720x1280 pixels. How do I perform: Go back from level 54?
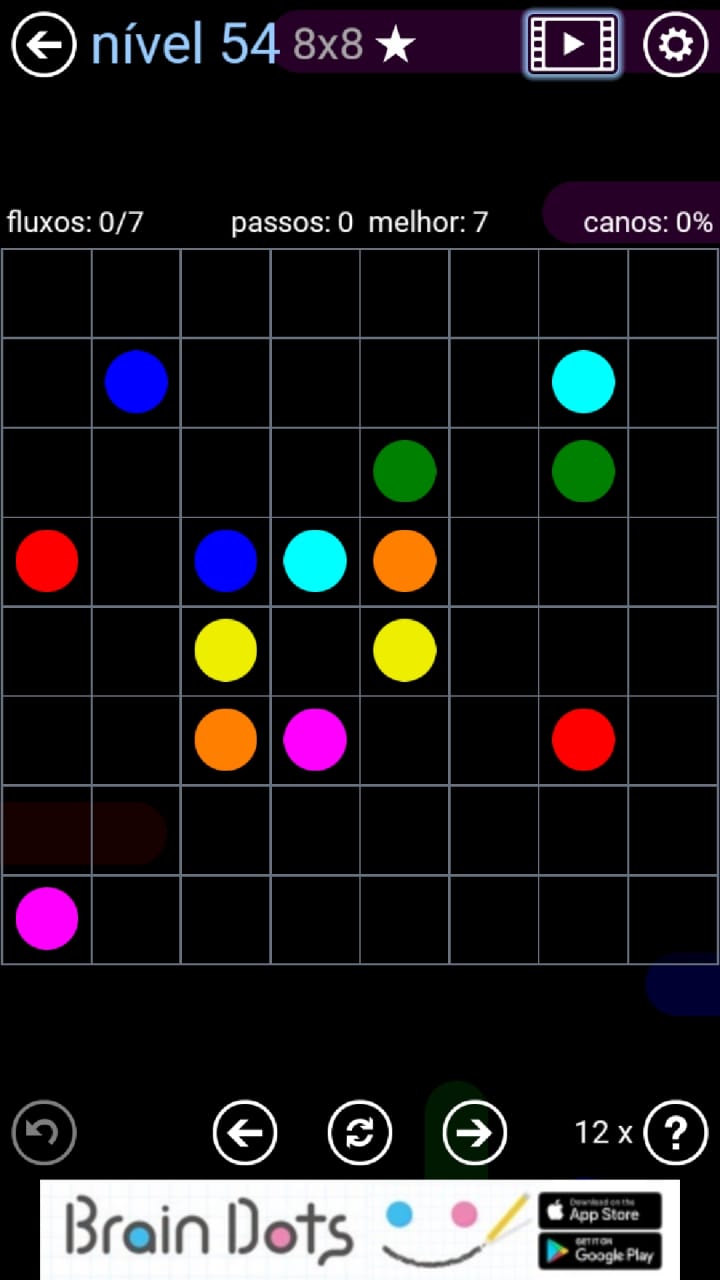[44, 45]
